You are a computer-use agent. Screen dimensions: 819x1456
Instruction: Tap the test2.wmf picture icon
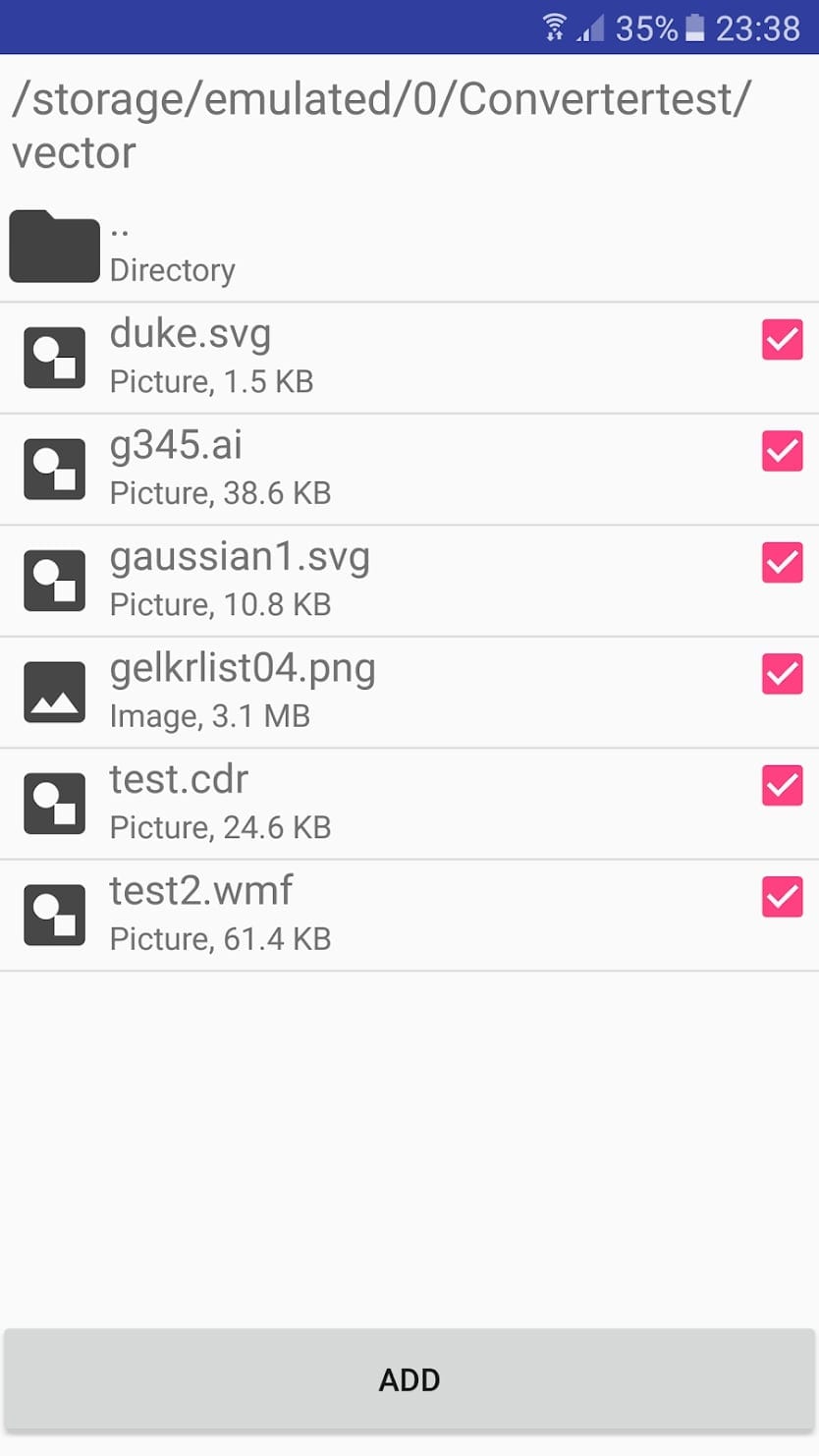54,914
